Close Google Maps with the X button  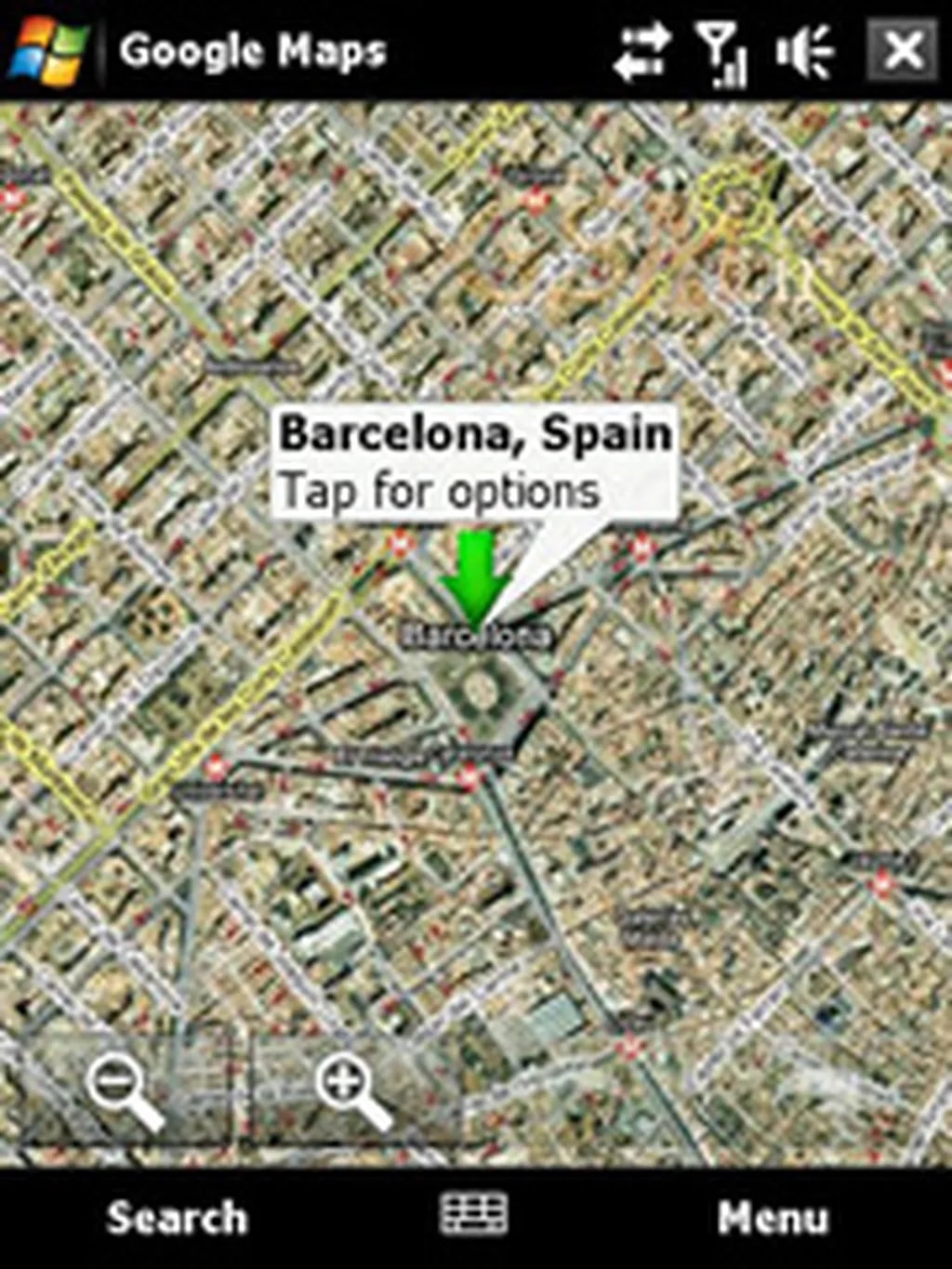click(x=900, y=49)
